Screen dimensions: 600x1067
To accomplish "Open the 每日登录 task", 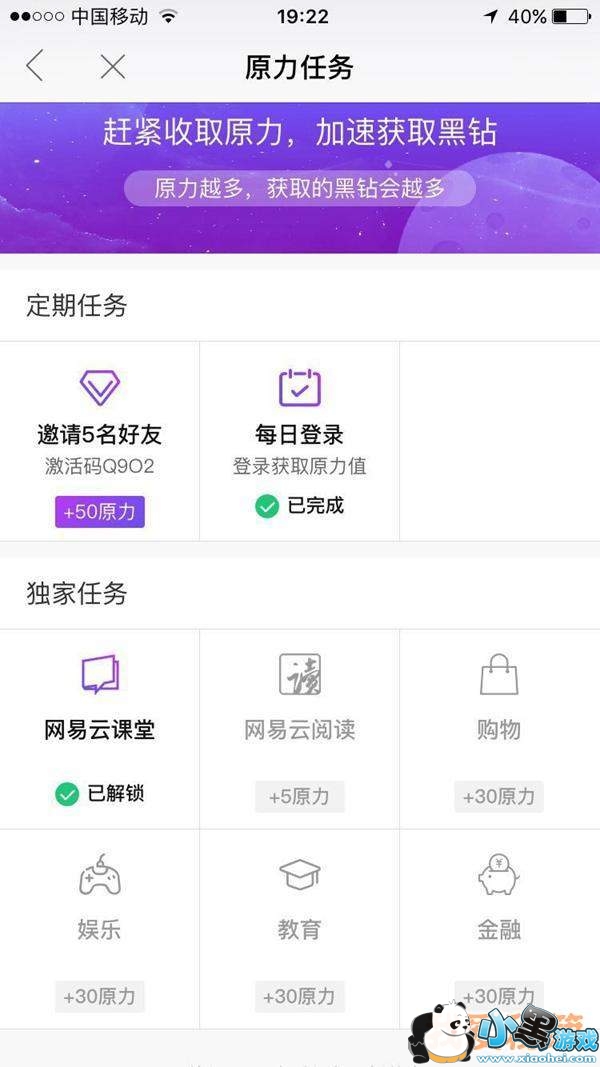I will 299,441.
